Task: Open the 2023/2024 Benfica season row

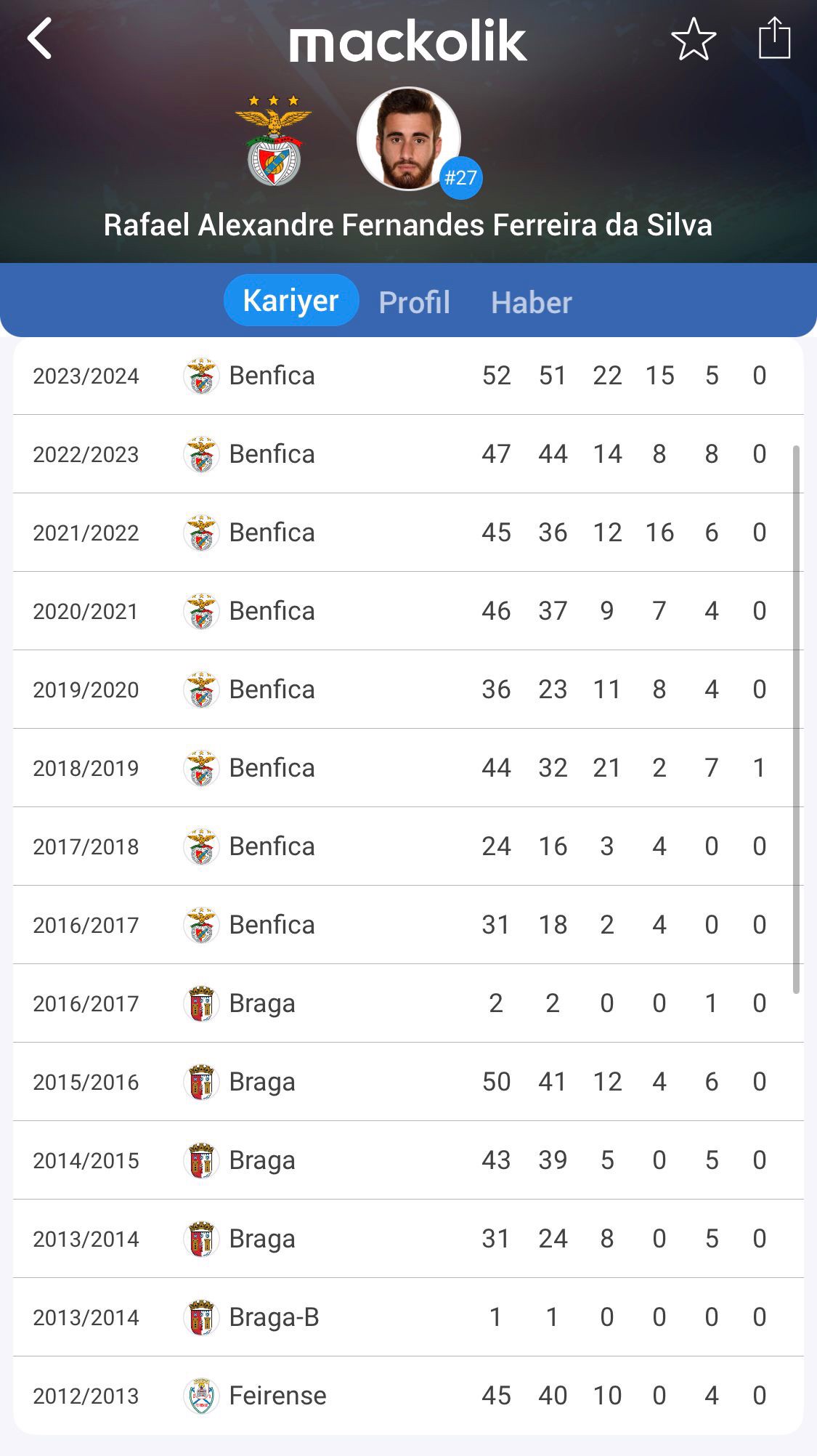Action: (408, 376)
